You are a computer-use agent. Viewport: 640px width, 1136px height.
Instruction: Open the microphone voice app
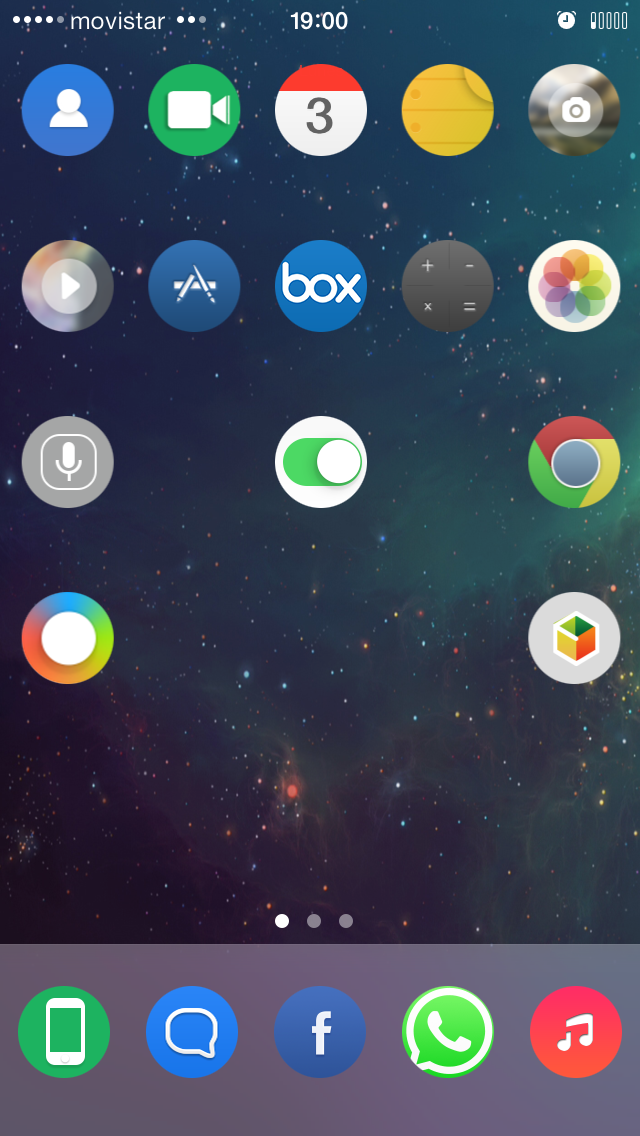[67, 462]
